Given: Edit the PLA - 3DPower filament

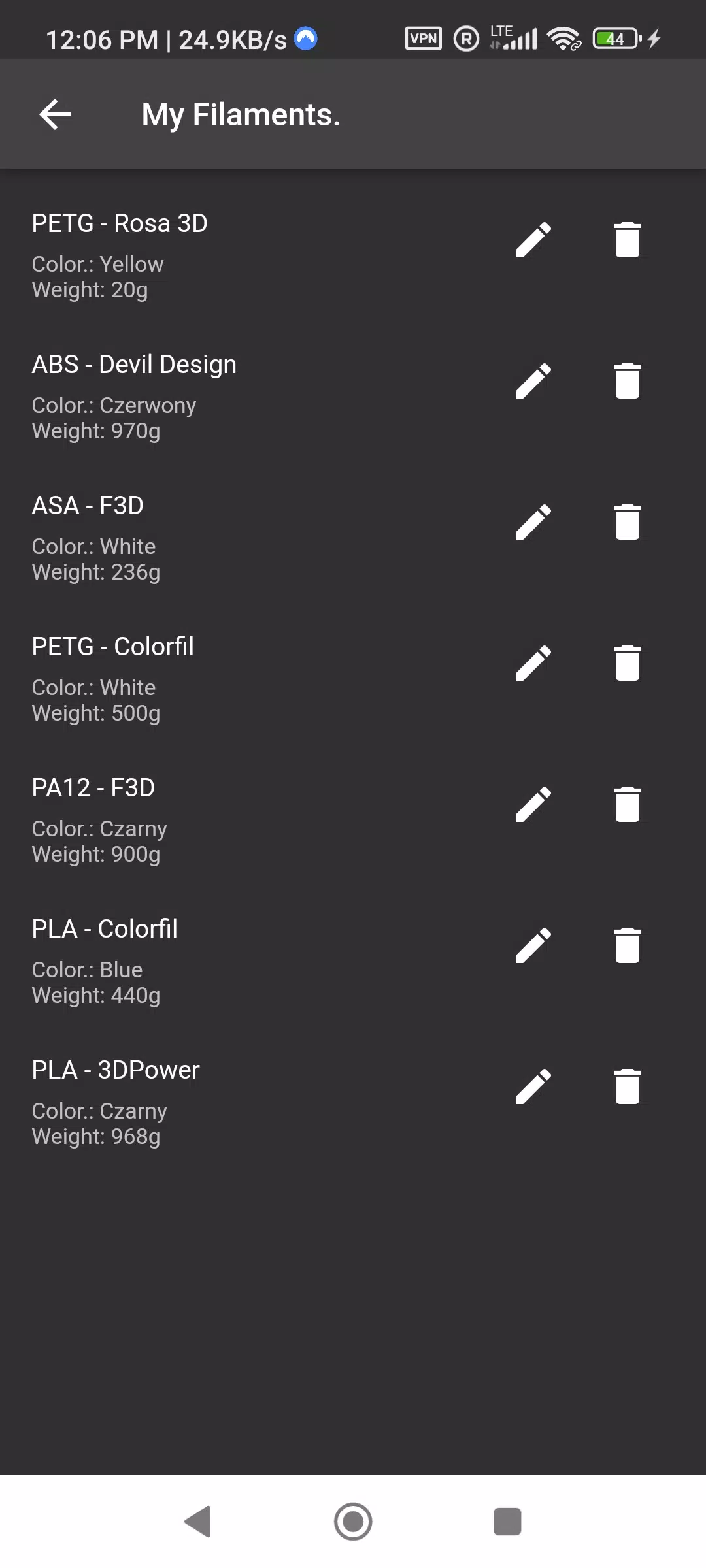Looking at the screenshot, I should point(533,1086).
